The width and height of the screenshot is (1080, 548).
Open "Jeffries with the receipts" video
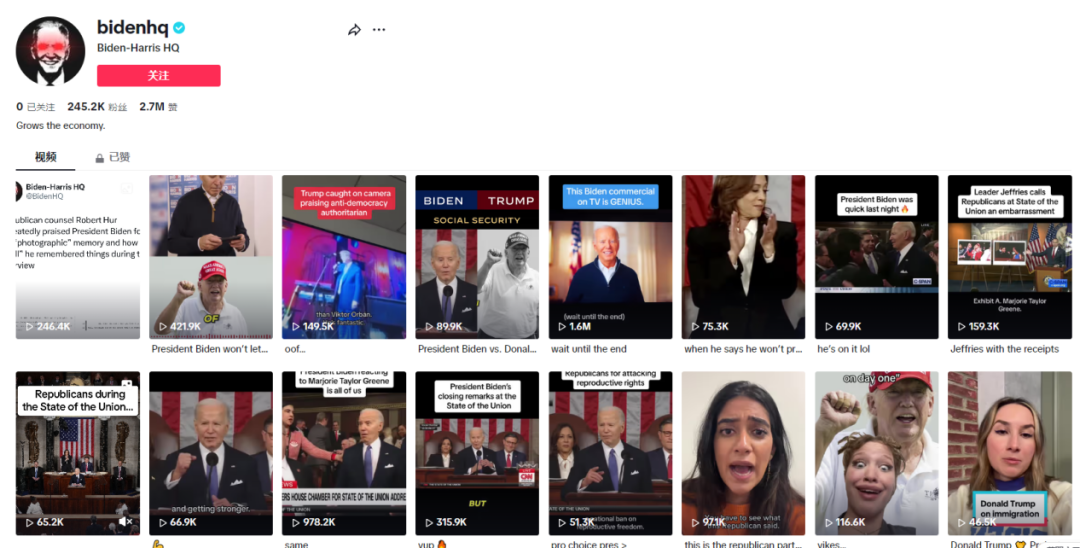[1009, 257]
